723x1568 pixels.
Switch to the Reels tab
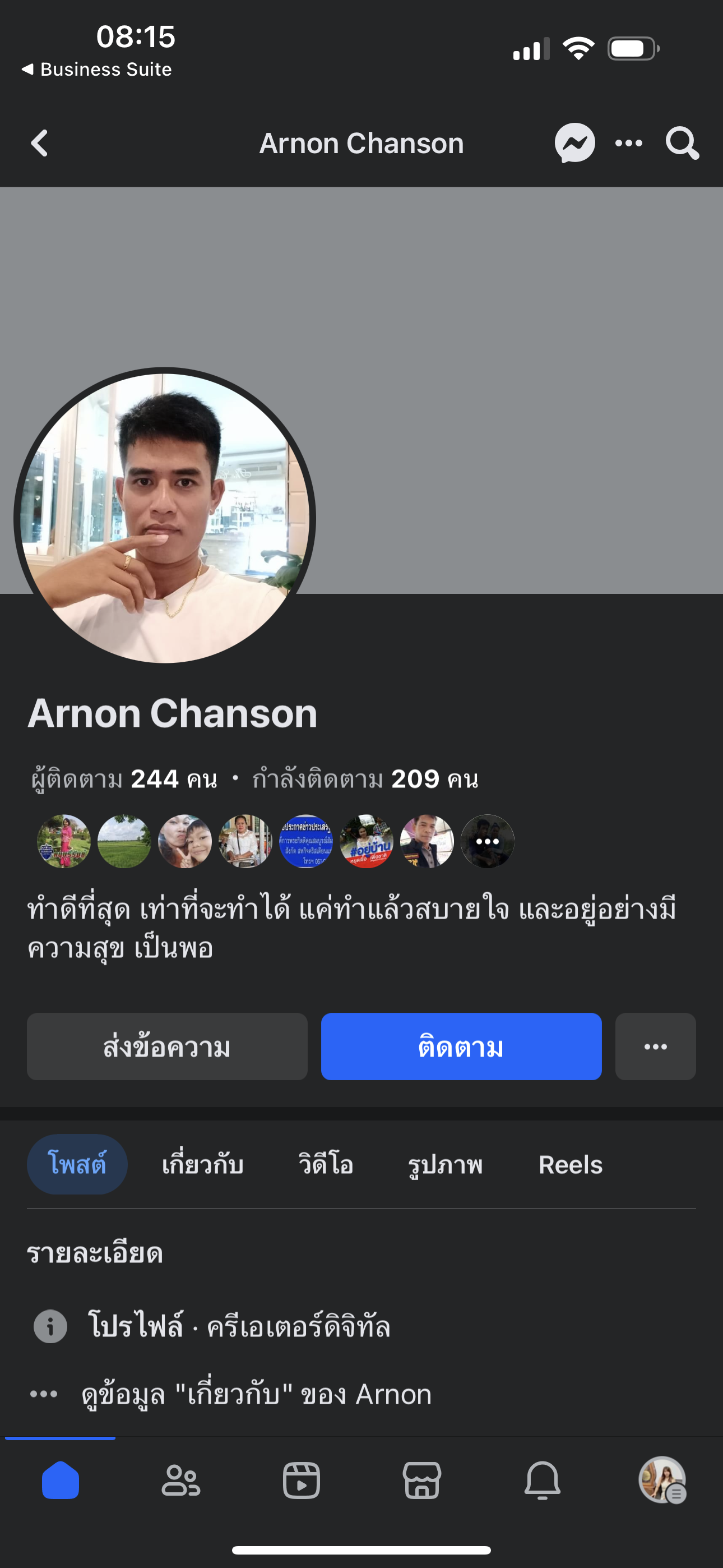point(570,1164)
